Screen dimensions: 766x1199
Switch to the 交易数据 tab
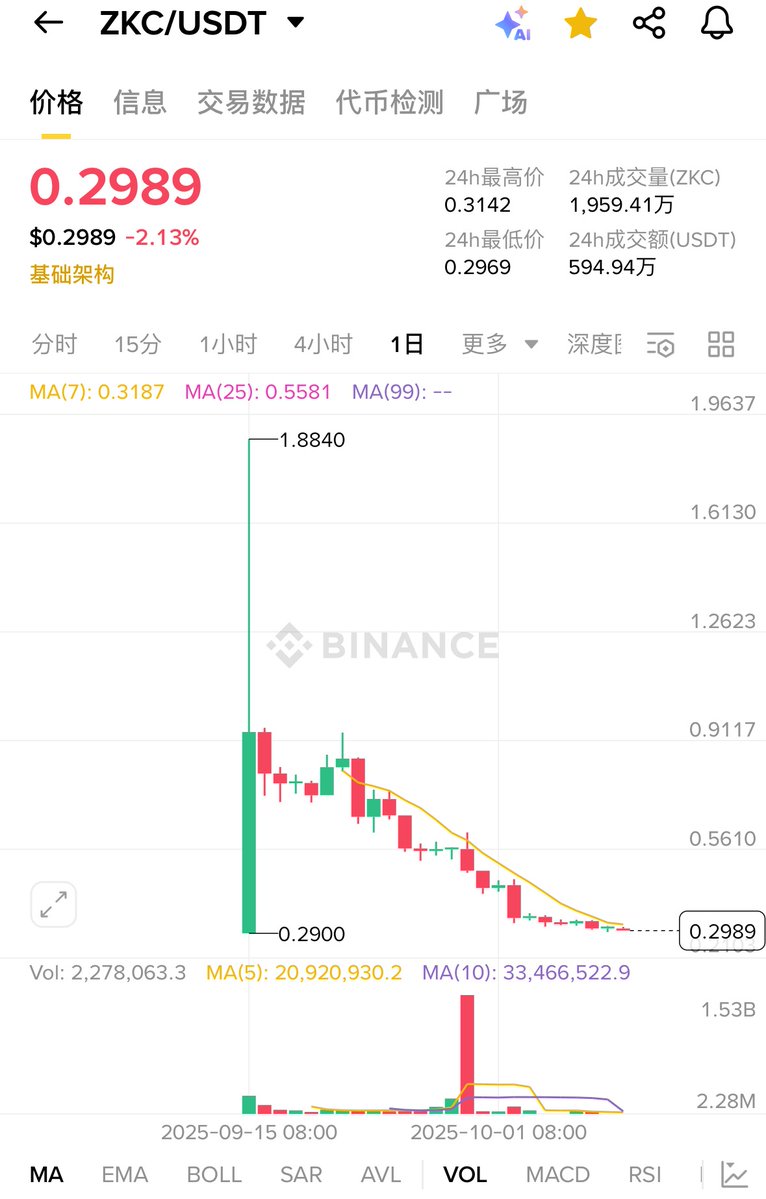(x=251, y=102)
